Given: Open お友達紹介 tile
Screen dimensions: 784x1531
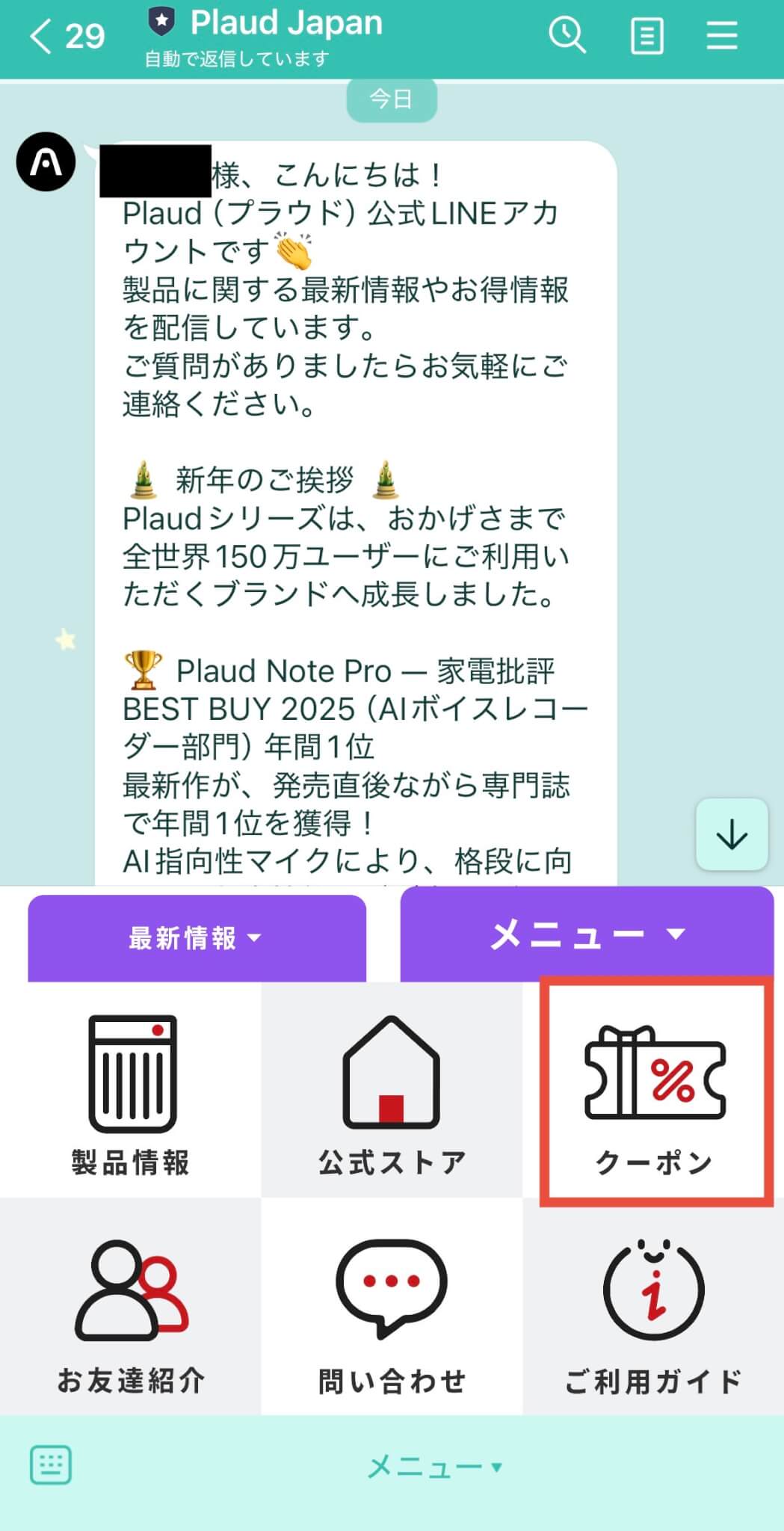Looking at the screenshot, I should (131, 1308).
